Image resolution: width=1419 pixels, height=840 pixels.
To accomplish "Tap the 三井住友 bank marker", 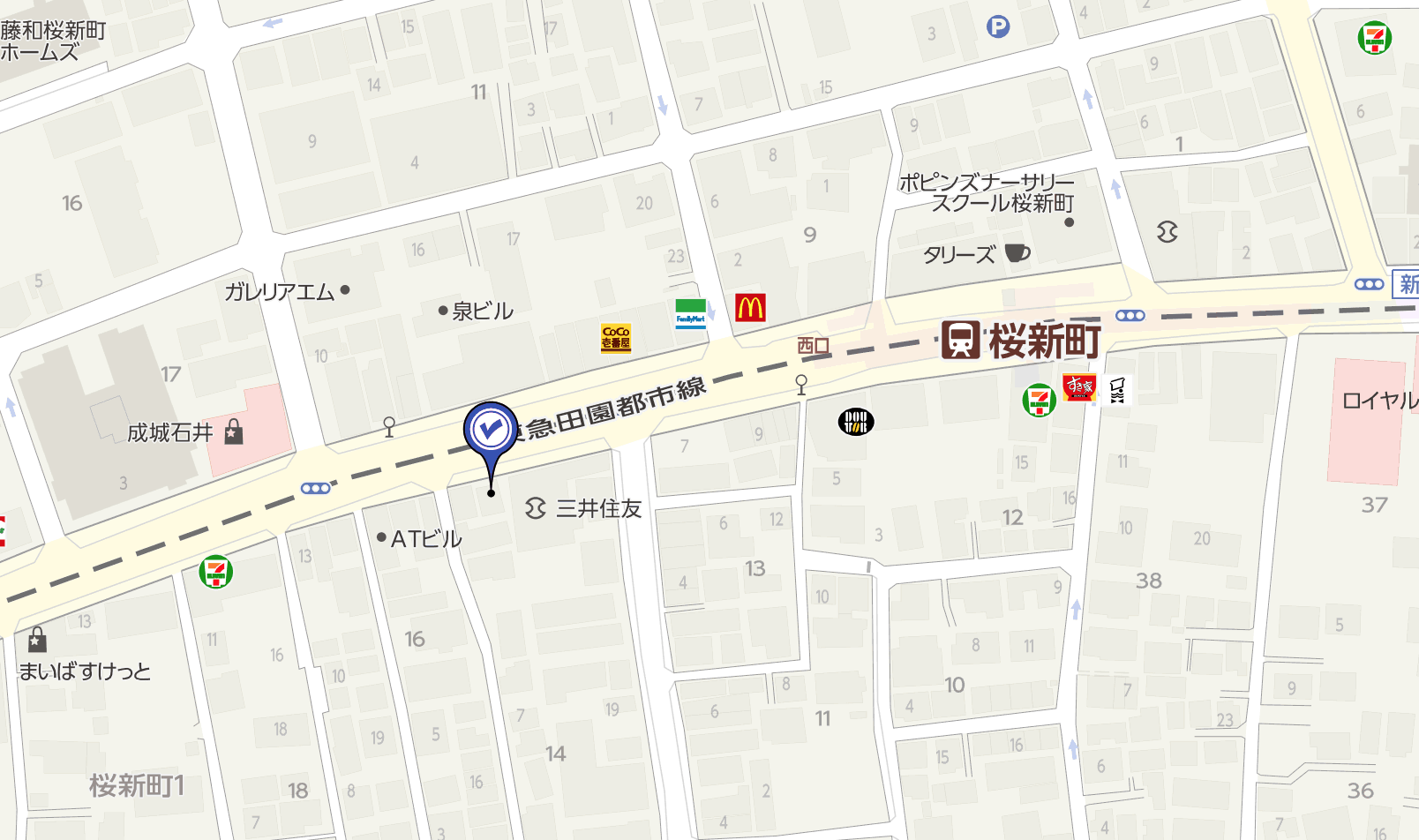I will coord(535,508).
